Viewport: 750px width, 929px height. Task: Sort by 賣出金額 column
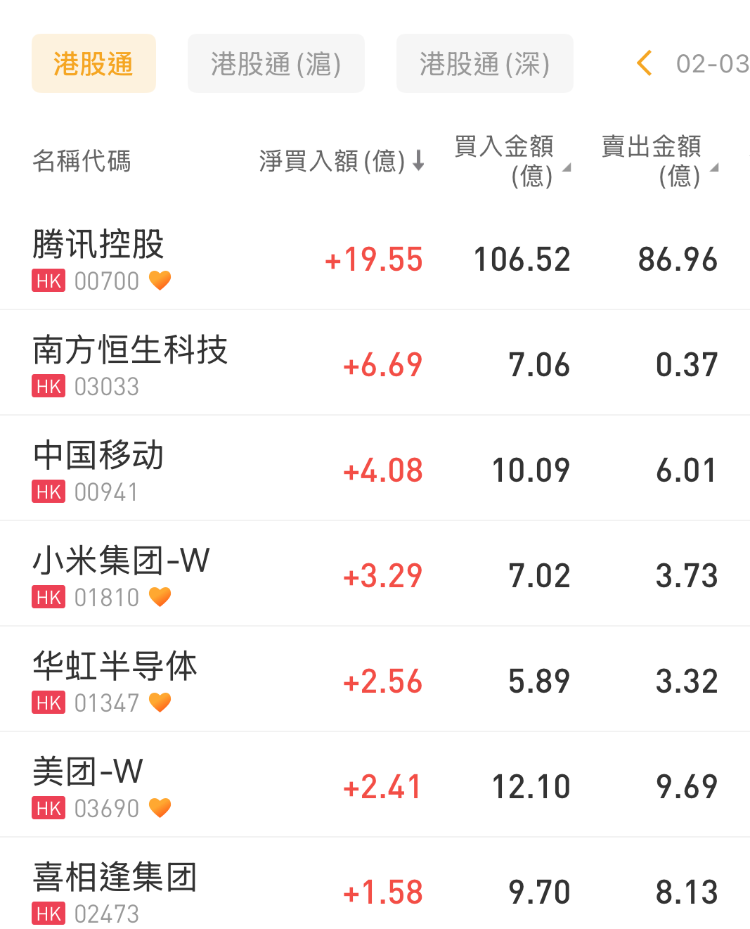[658, 161]
